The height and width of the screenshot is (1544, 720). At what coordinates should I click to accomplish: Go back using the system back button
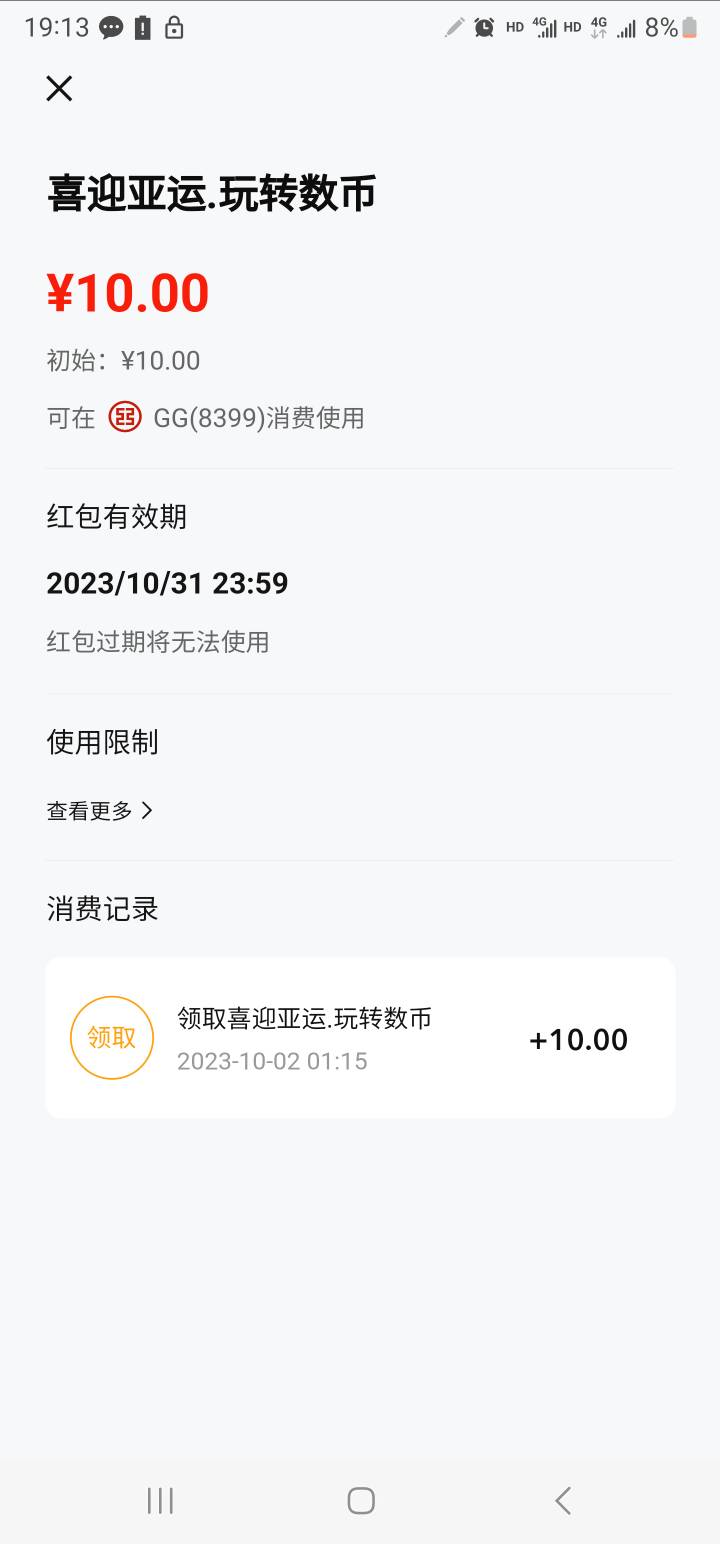(x=563, y=1500)
